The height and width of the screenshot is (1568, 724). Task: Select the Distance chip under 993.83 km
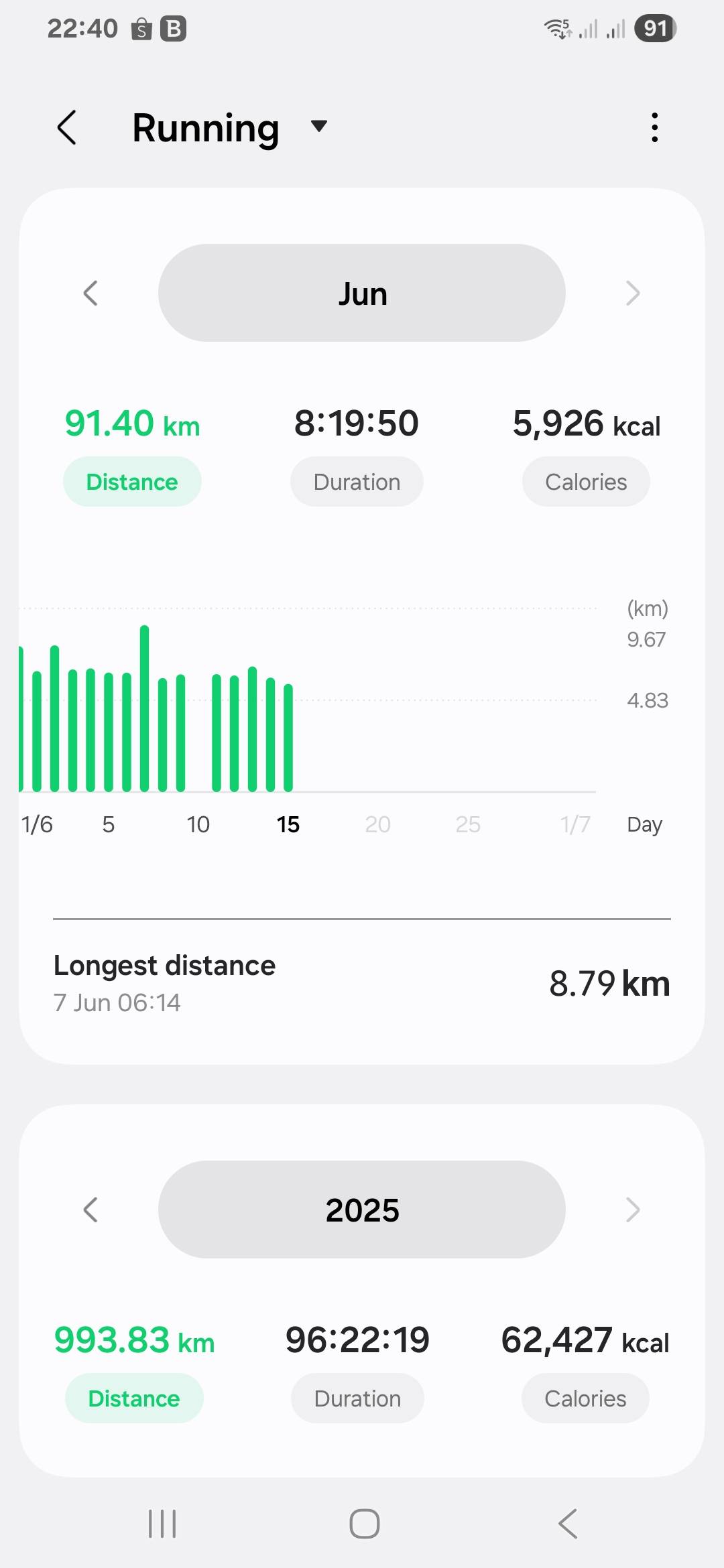tap(134, 1398)
